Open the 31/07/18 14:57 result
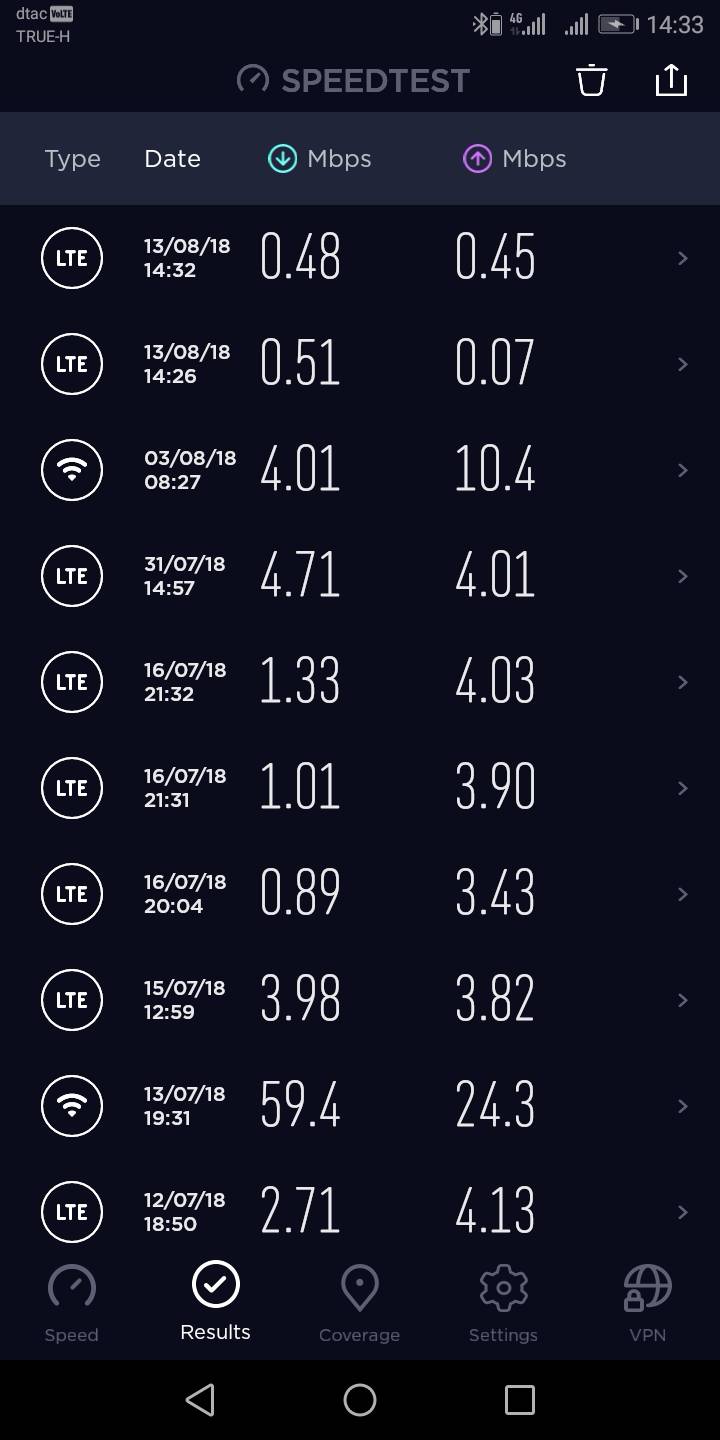This screenshot has height=1440, width=720. pyautogui.click(x=360, y=576)
